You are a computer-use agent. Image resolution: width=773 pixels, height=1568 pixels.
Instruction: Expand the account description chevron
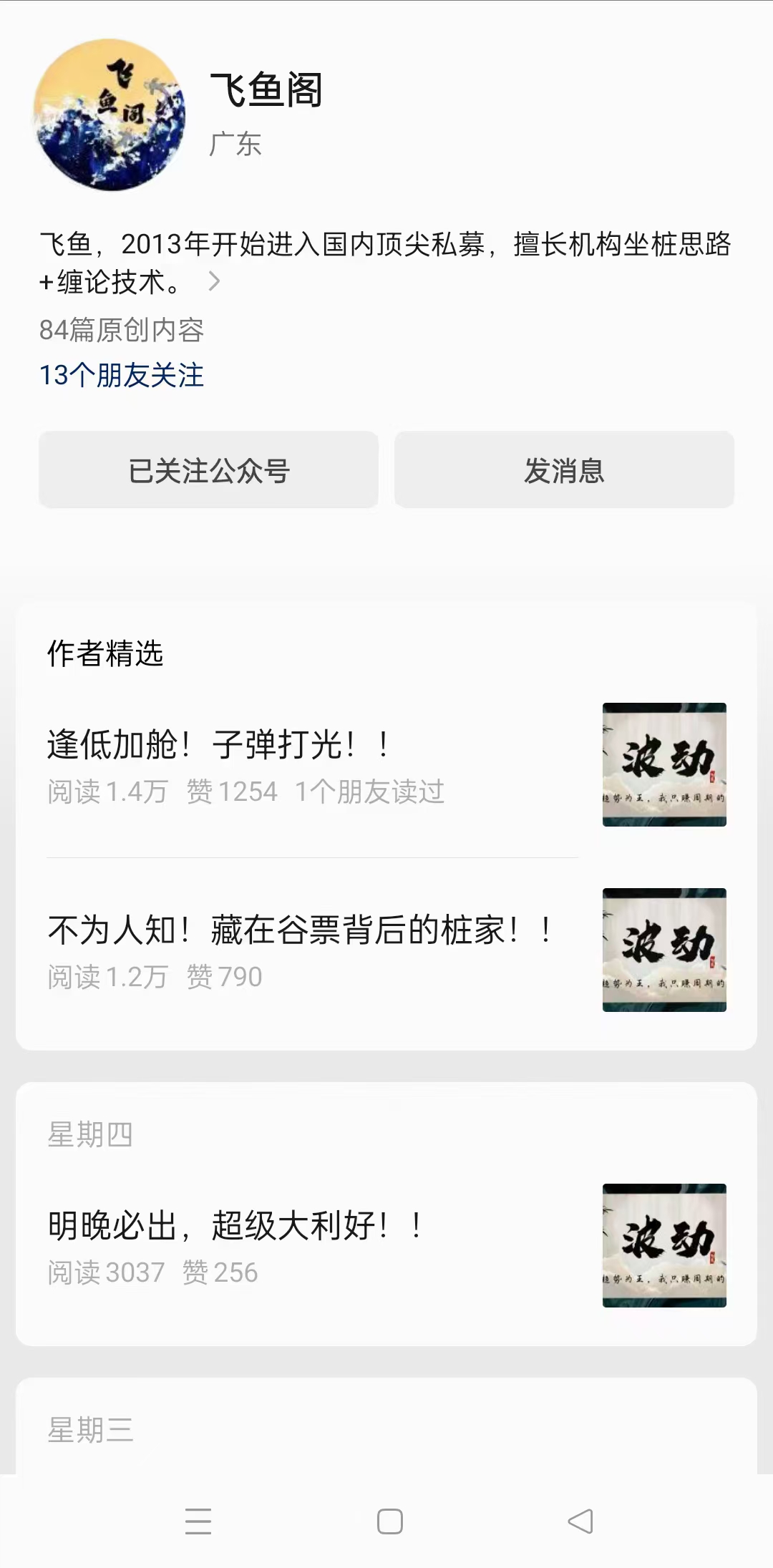click(213, 281)
